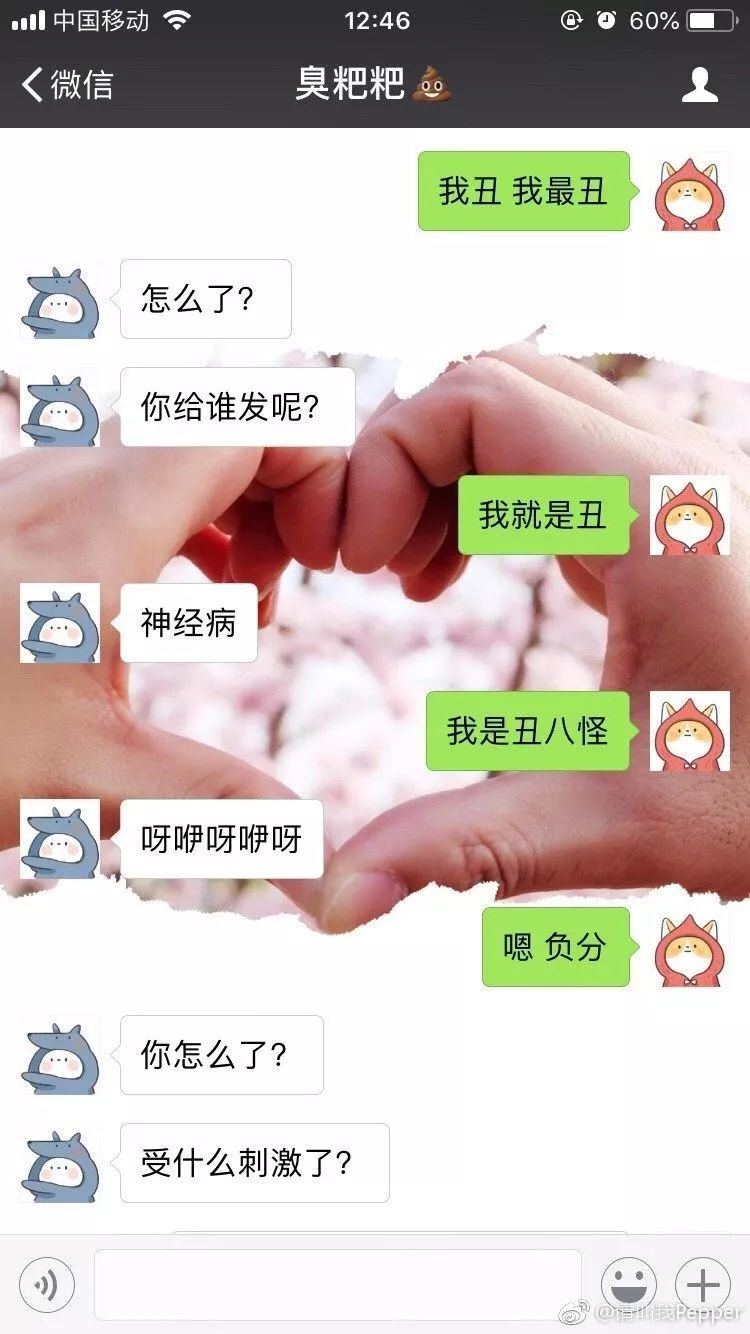The width and height of the screenshot is (750, 1334).
Task: Tap contact avatar beside 怎么了?
Action: pos(60,300)
